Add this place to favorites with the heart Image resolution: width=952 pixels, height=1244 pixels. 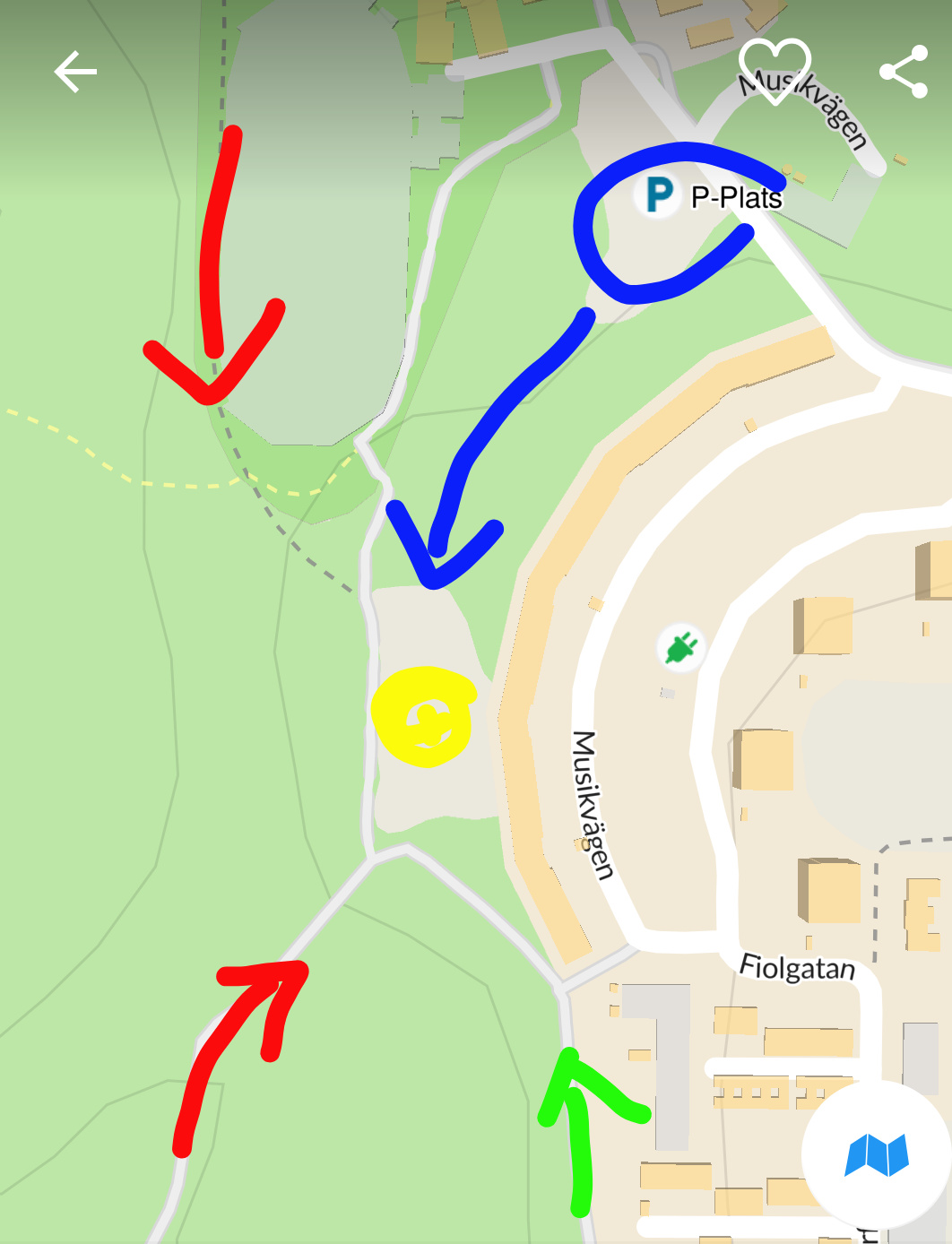[x=775, y=71]
